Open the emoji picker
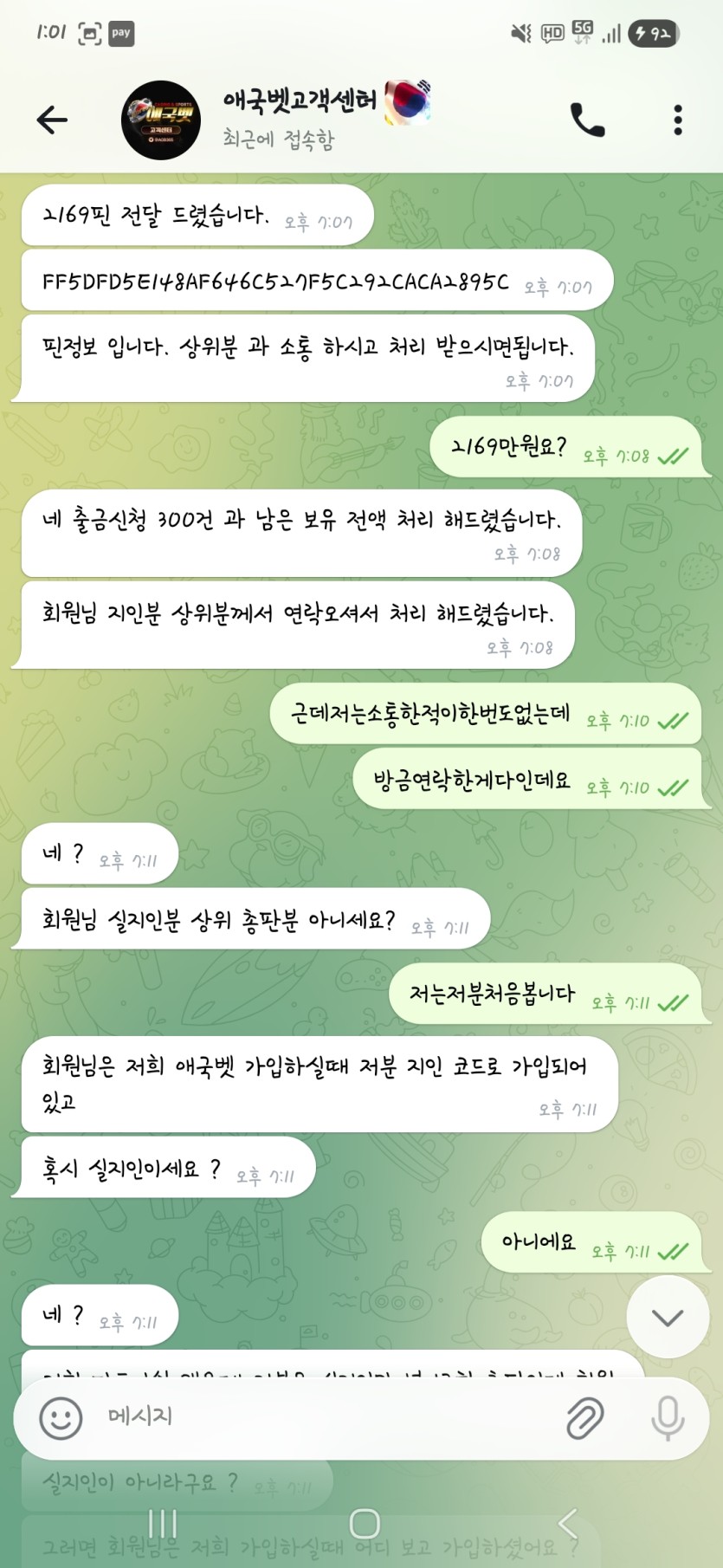This screenshot has height=1568, width=723. [x=61, y=1418]
